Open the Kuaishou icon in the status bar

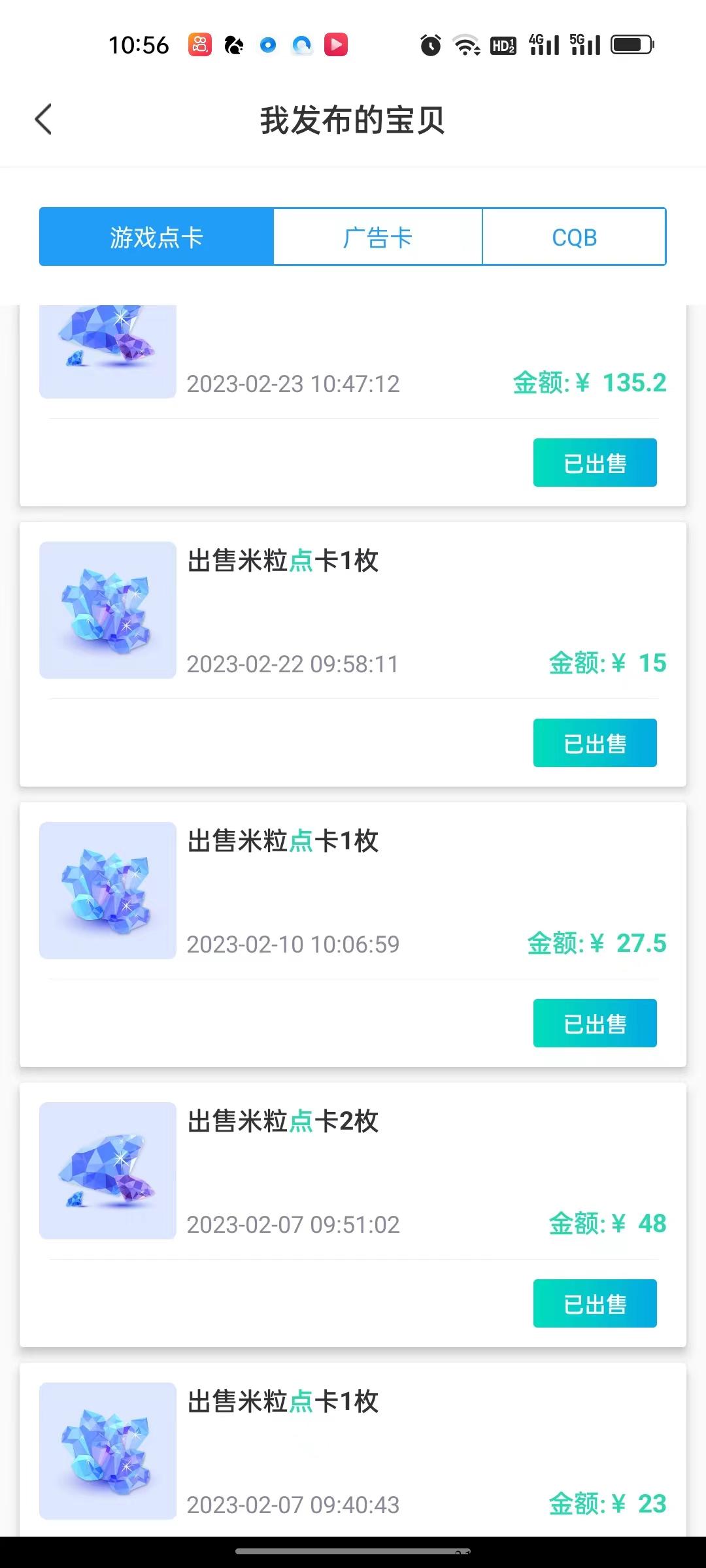(200, 44)
